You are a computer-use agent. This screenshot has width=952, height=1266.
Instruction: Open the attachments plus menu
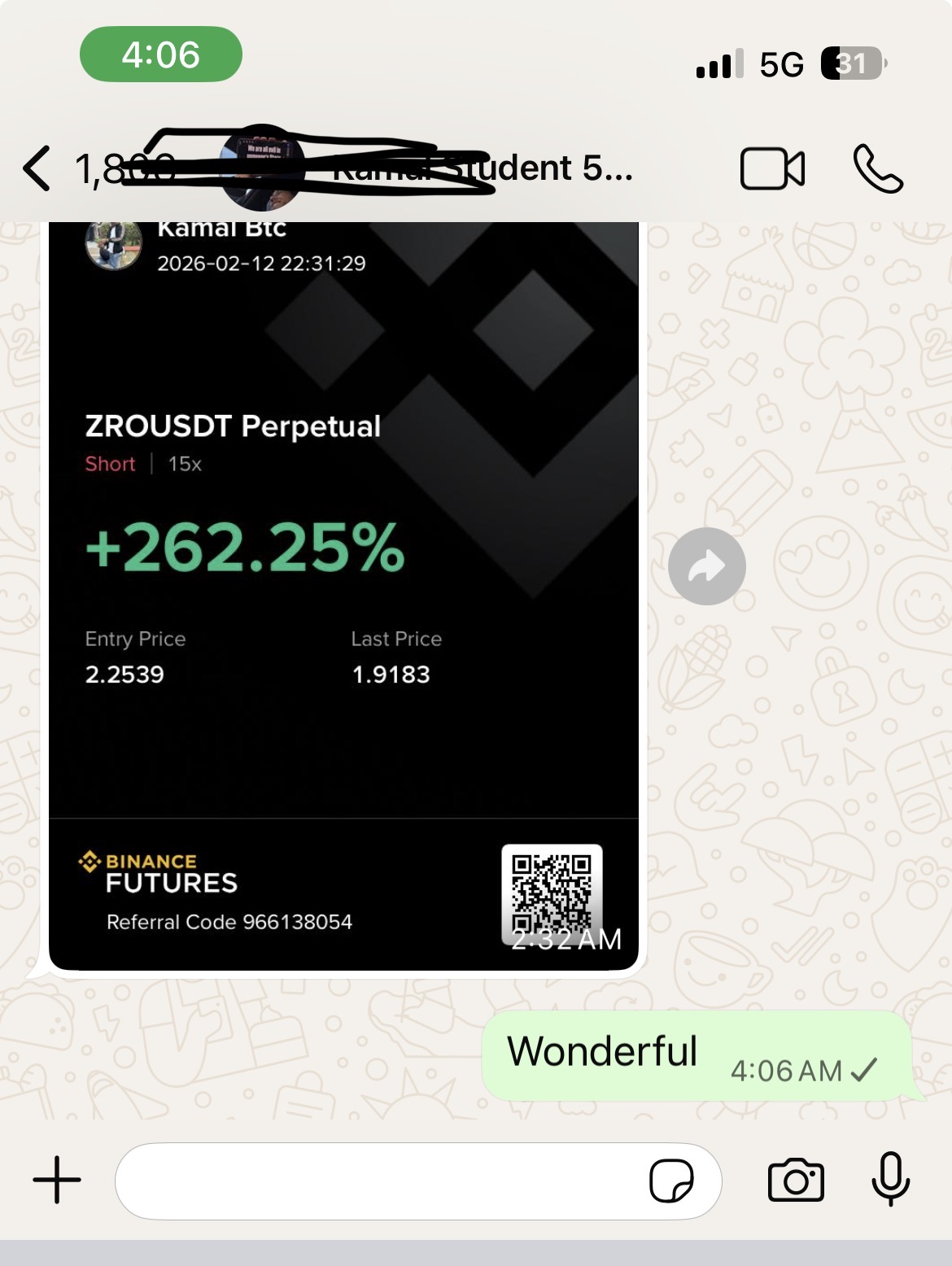pos(57,1180)
